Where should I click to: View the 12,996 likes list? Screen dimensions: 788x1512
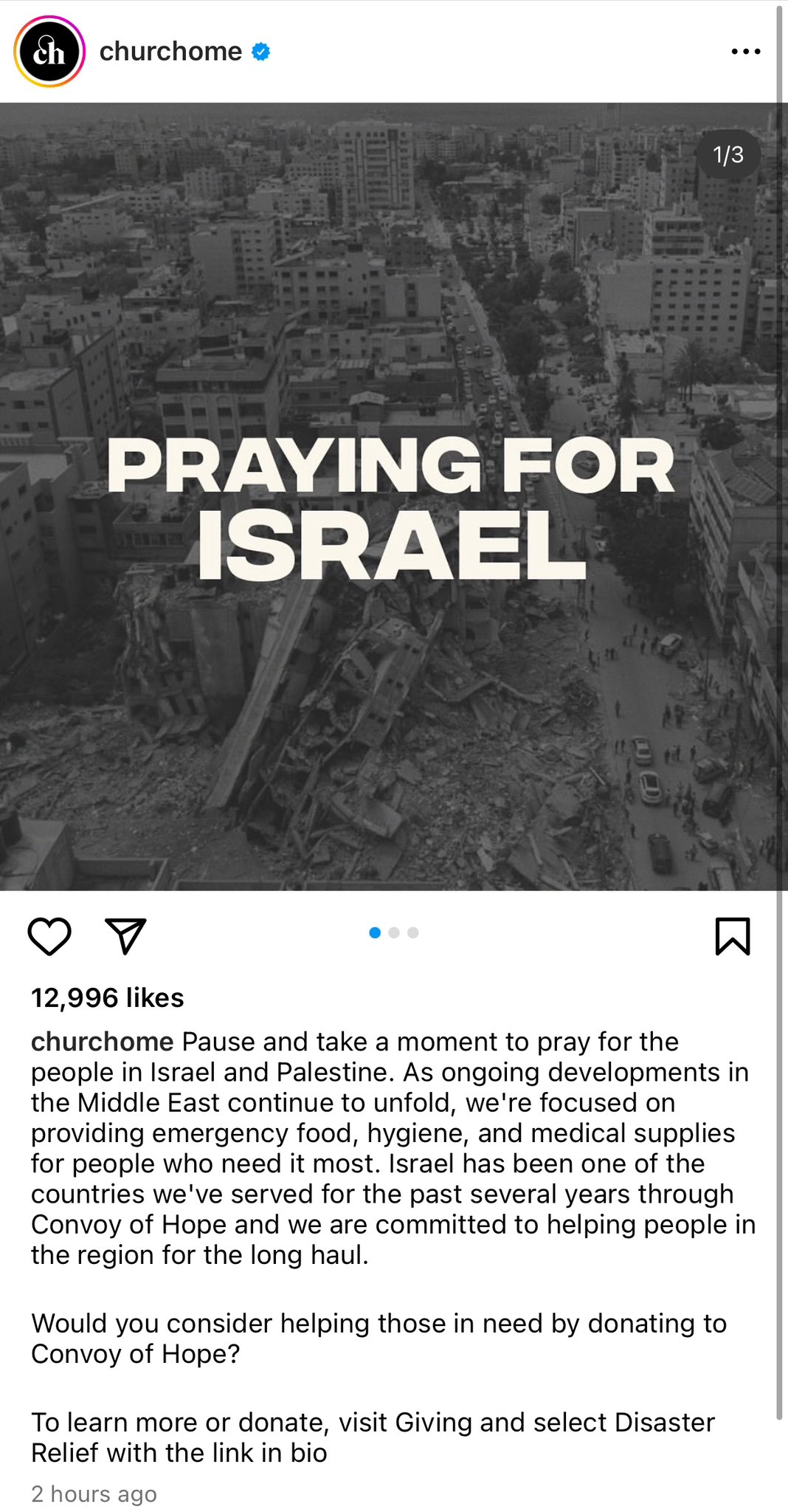coord(108,997)
